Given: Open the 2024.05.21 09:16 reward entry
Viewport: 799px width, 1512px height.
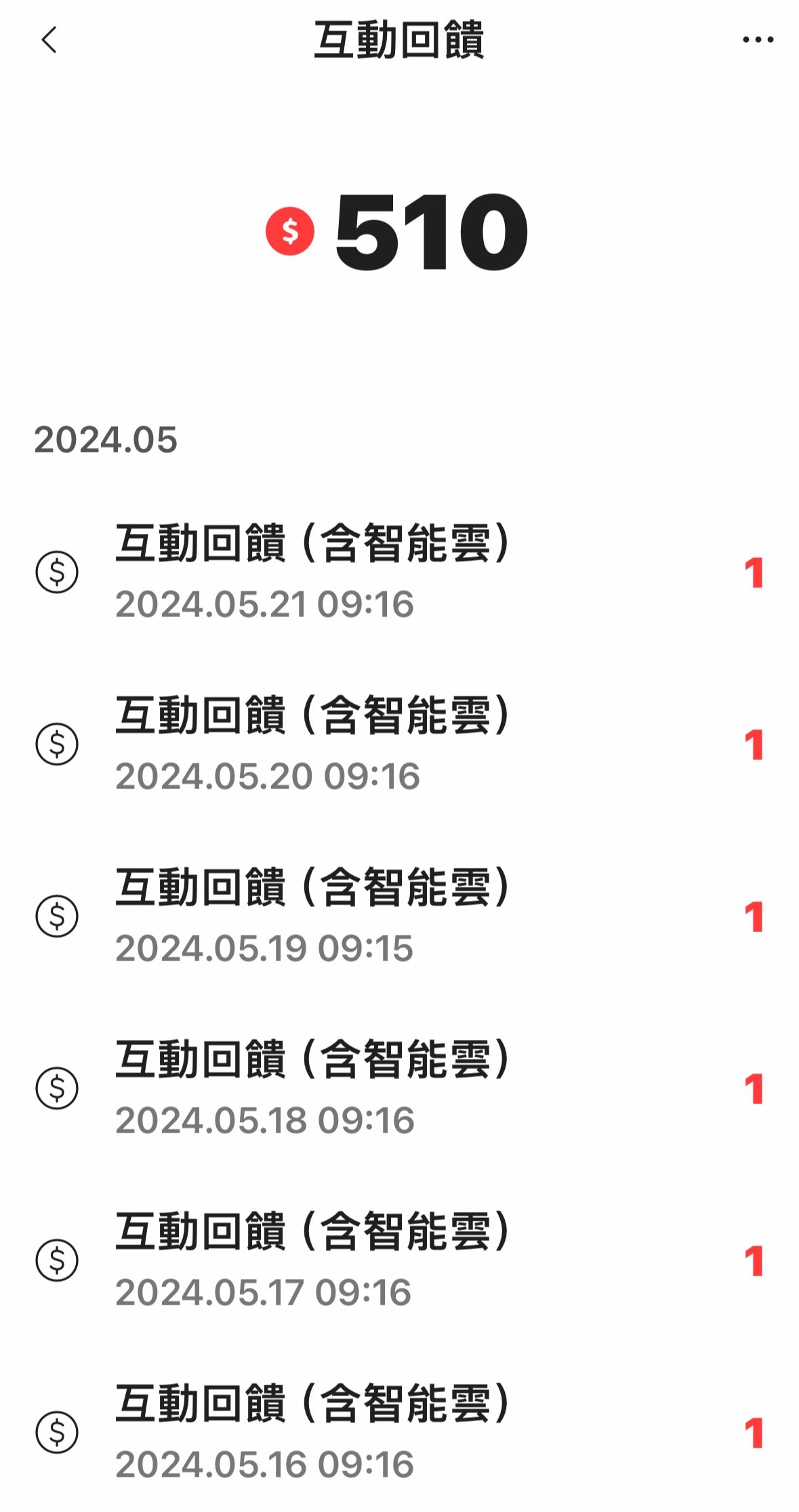Looking at the screenshot, I should [399, 572].
